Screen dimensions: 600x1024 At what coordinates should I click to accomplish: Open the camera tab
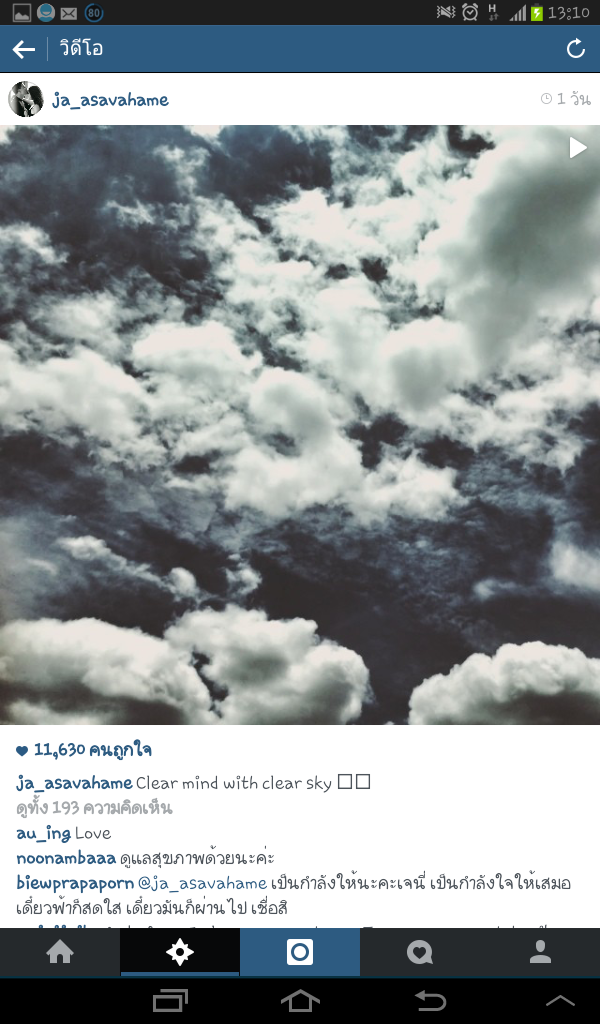(x=300, y=952)
